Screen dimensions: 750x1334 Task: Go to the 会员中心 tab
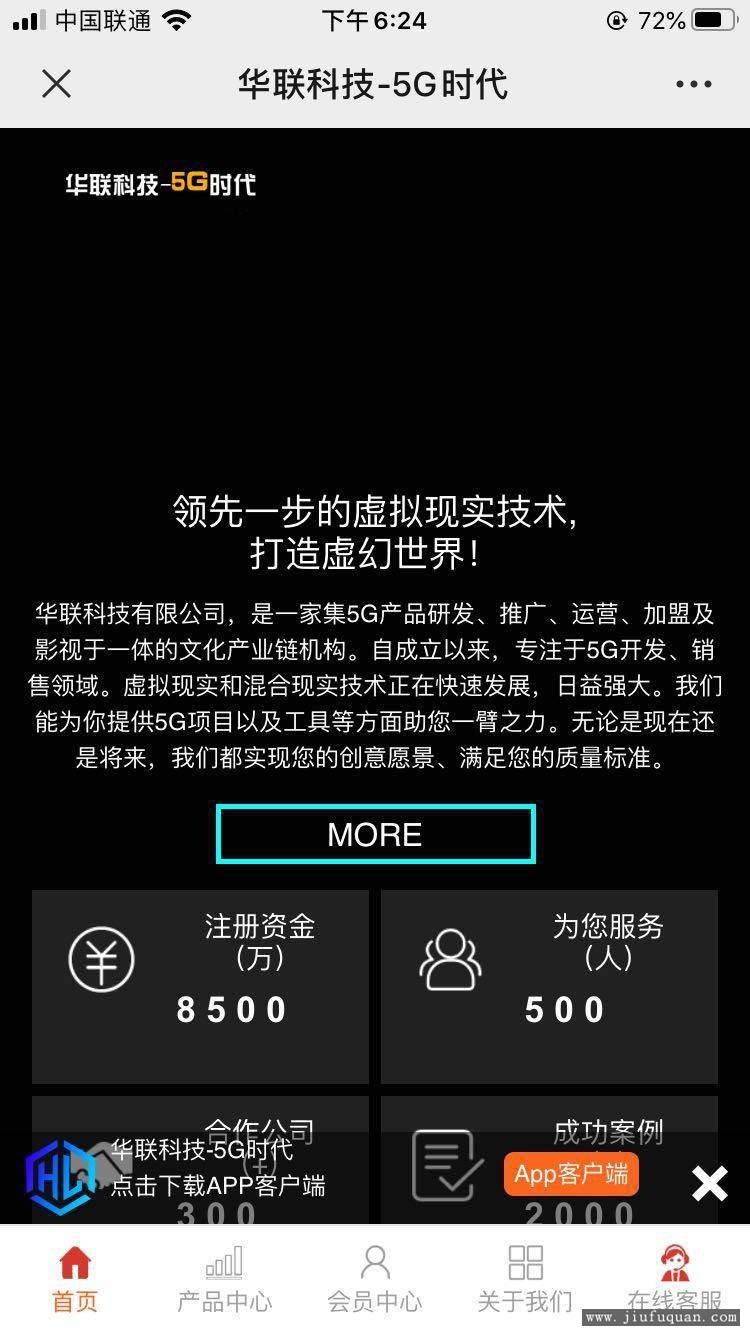pyautogui.click(x=375, y=1279)
